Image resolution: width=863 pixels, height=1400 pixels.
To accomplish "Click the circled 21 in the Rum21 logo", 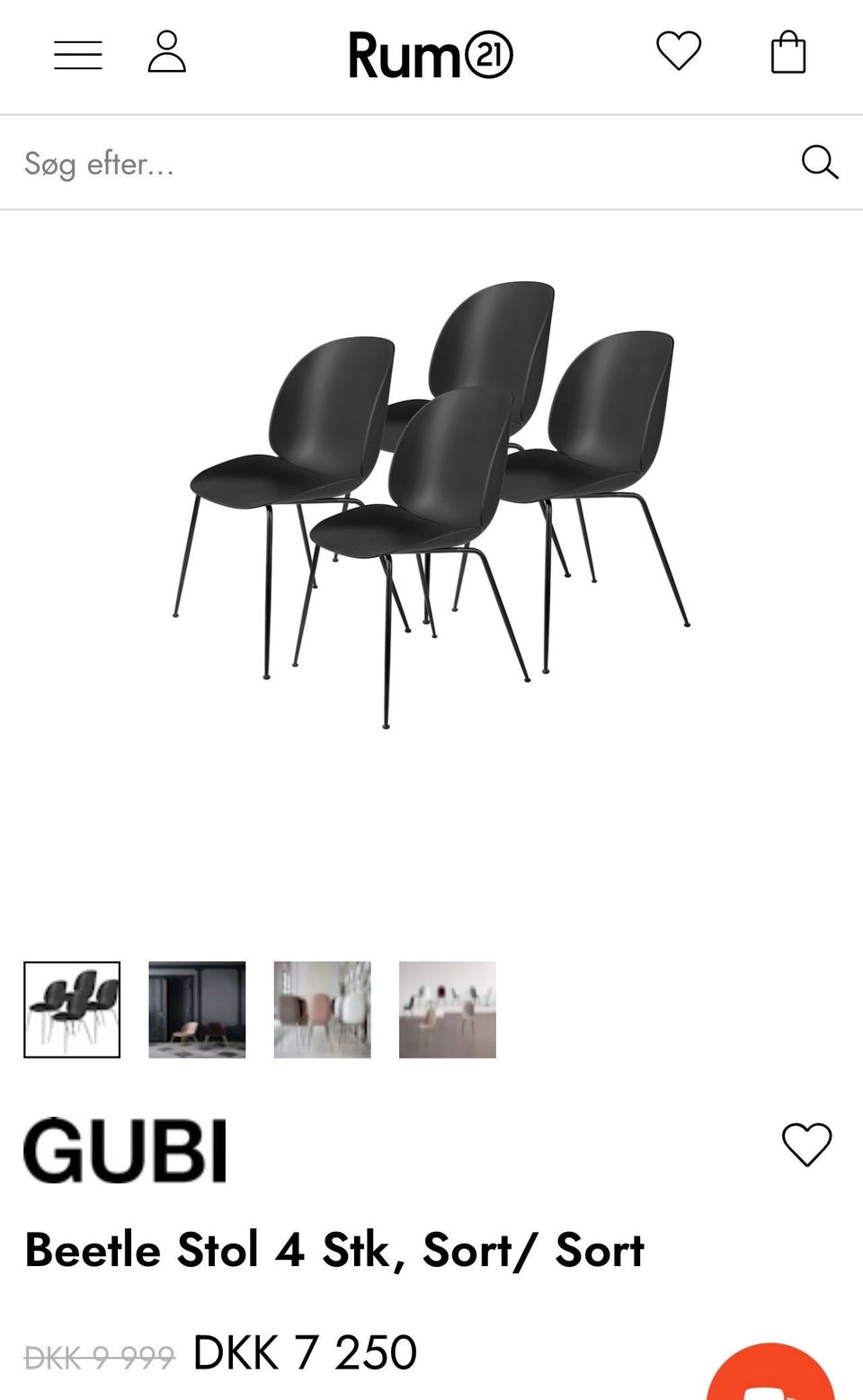I will click(x=491, y=55).
